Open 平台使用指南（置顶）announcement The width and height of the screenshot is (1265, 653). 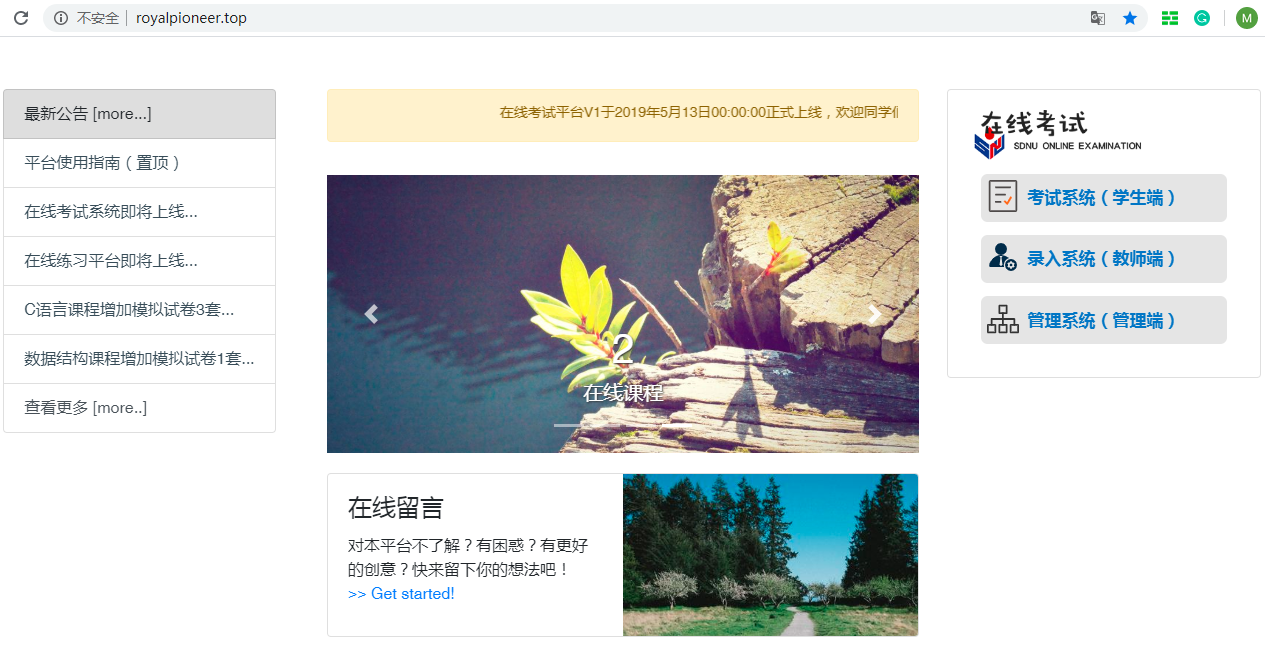point(104,163)
